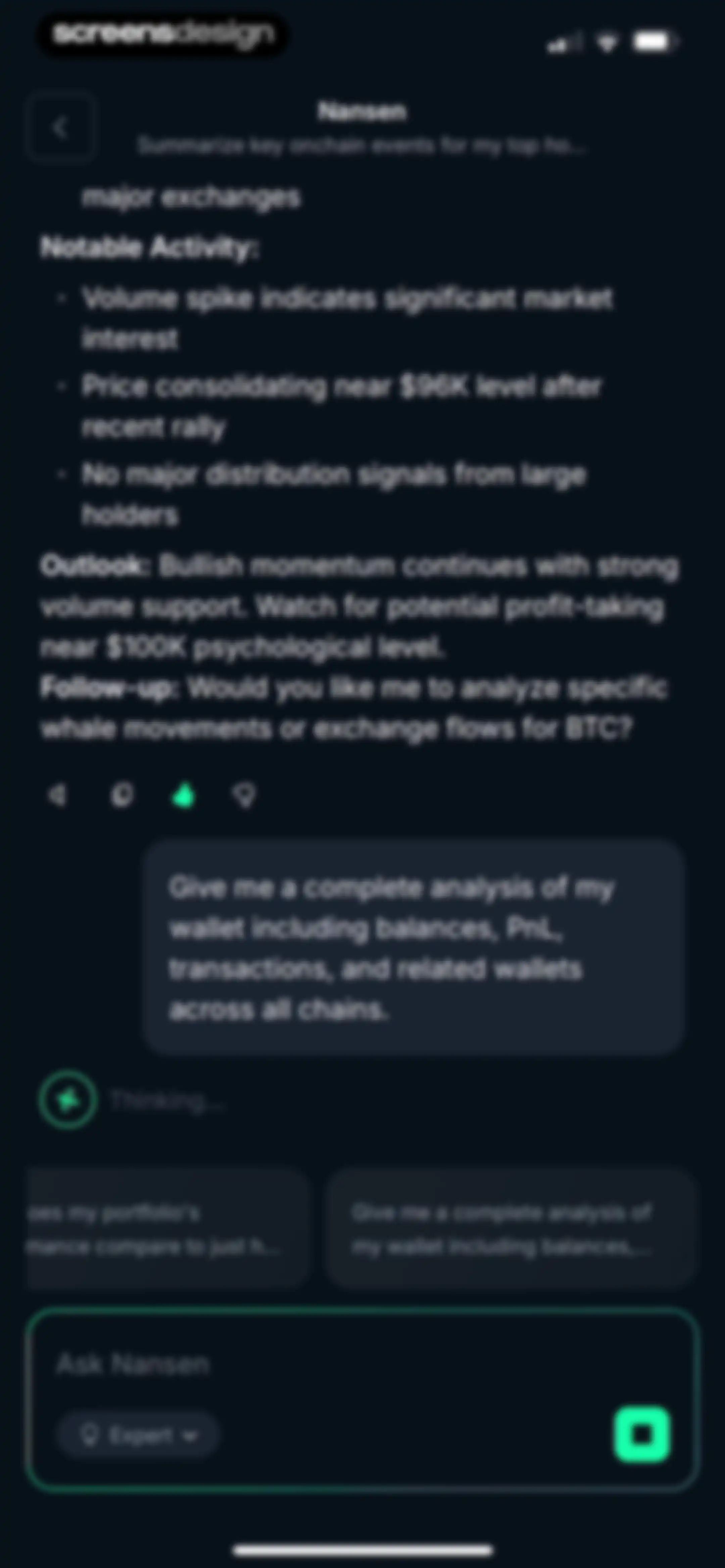The width and height of the screenshot is (725, 1568).
Task: Give the response a thumbs-down
Action: point(245,795)
